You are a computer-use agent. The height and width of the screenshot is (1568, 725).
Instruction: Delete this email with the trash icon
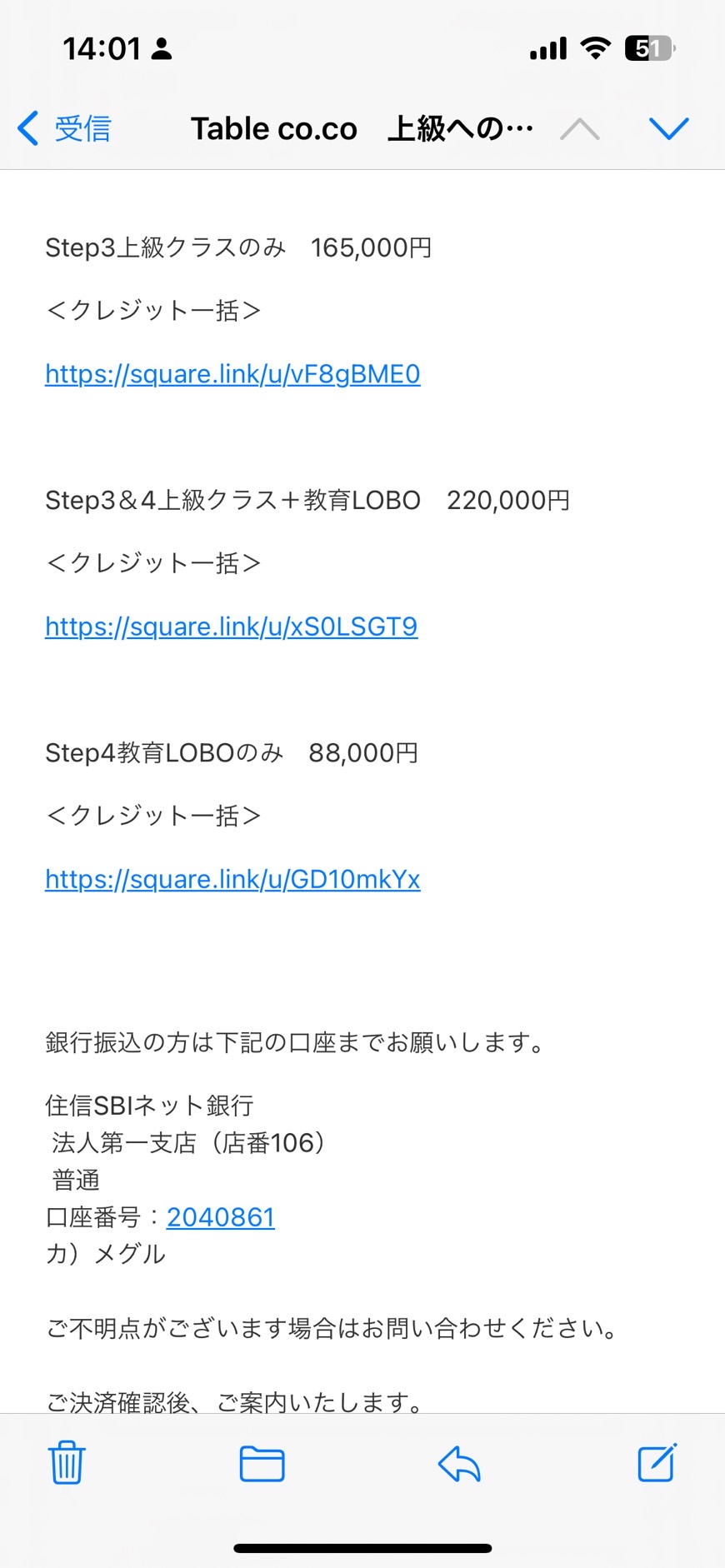coord(67,1462)
